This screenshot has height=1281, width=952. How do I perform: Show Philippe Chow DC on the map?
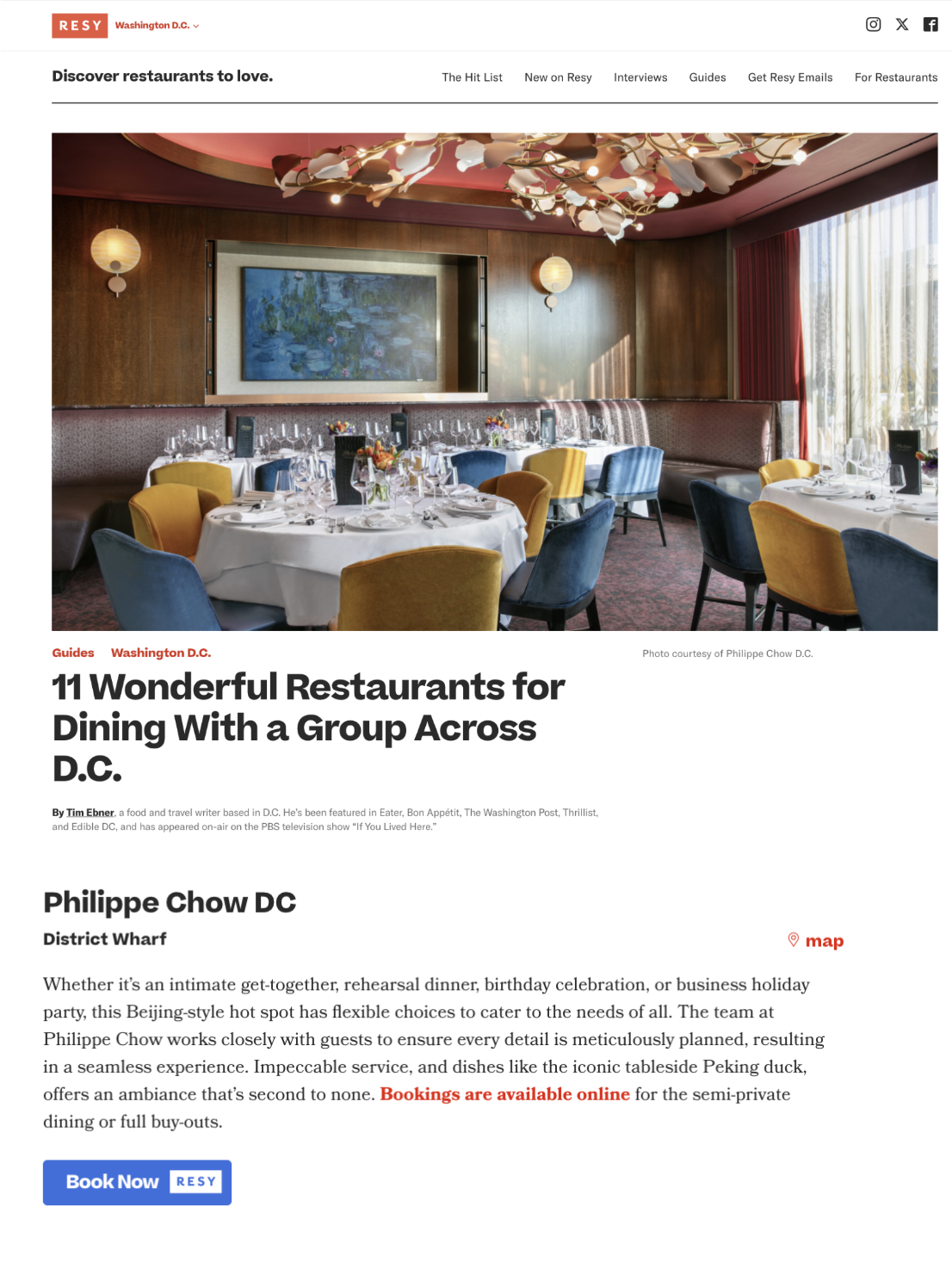[816, 941]
